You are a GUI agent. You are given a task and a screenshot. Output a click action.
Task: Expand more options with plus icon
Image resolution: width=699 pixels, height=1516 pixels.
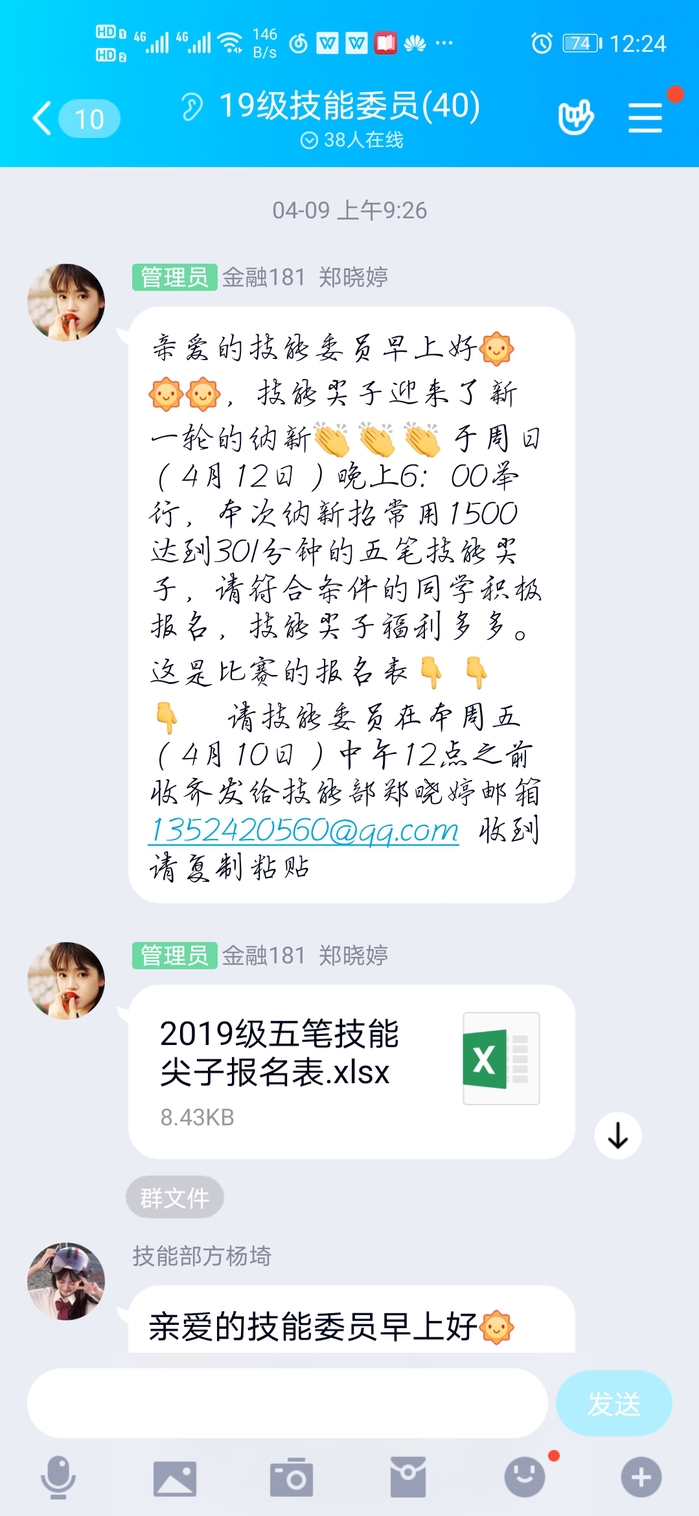pyautogui.click(x=641, y=1477)
